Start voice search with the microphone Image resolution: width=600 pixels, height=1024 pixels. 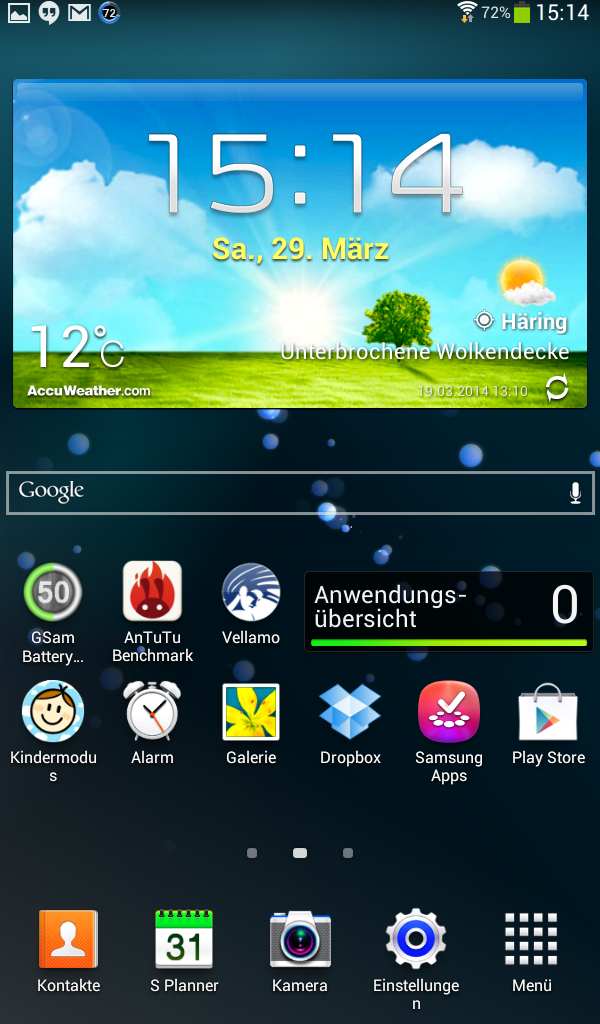[575, 493]
